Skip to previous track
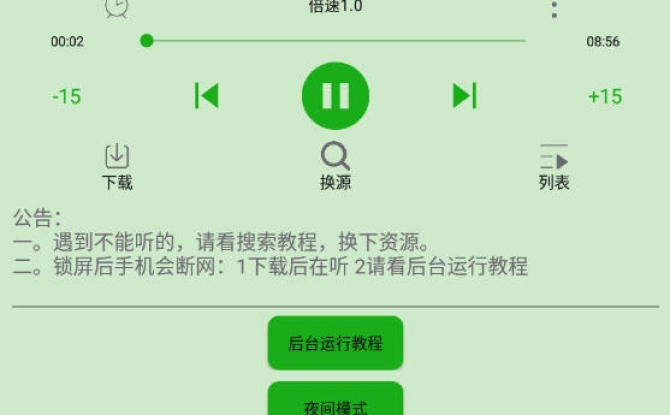 pos(206,96)
